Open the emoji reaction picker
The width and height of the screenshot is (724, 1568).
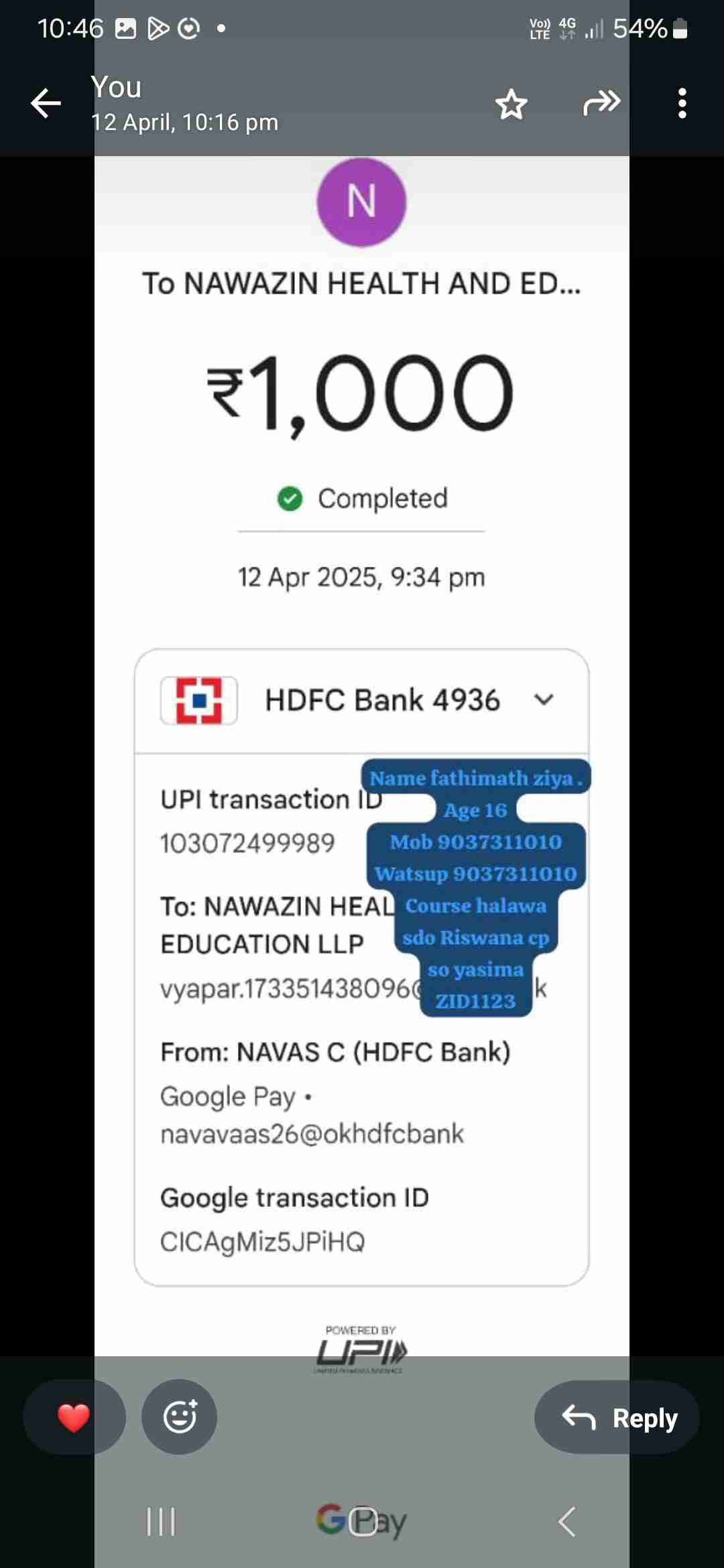point(180,1417)
